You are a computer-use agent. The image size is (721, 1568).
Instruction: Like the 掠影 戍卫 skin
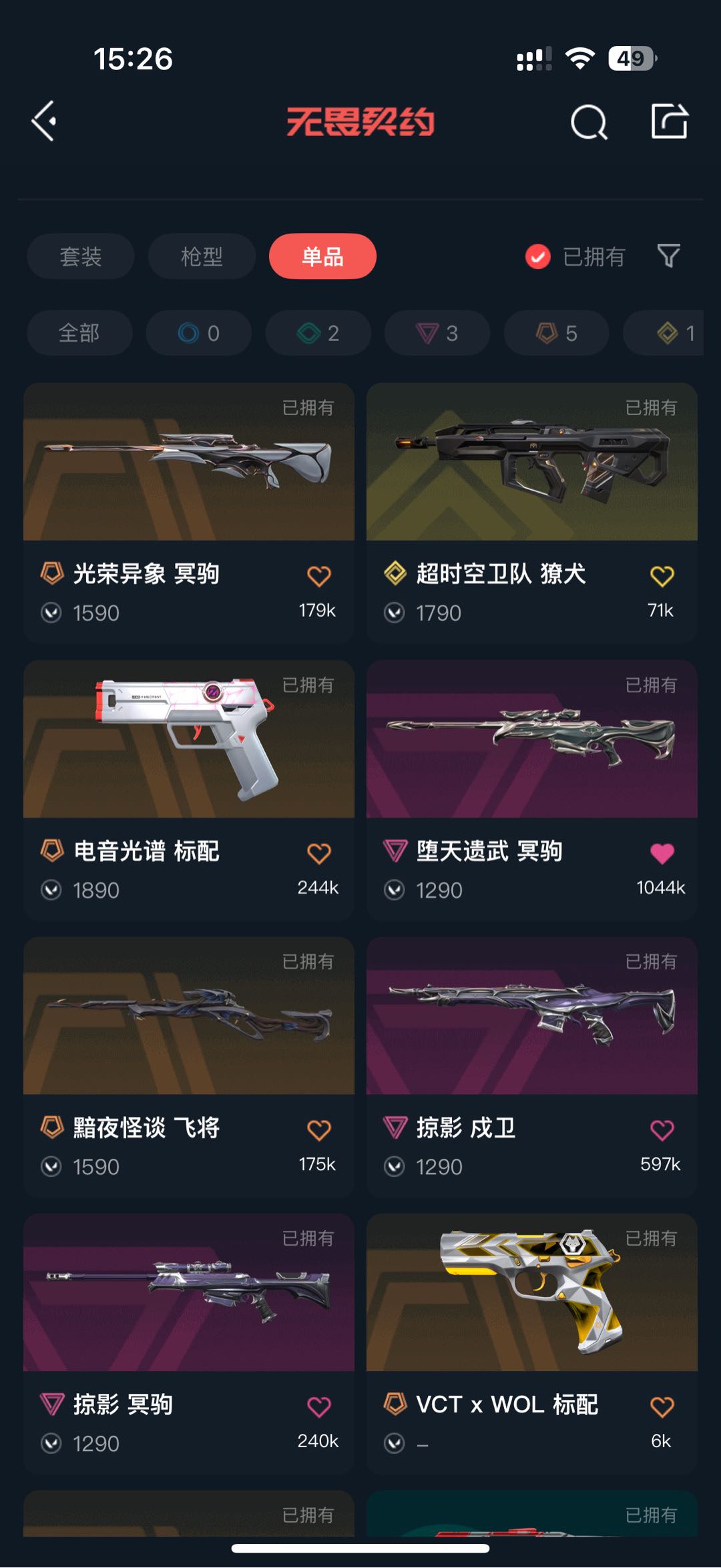click(662, 1130)
